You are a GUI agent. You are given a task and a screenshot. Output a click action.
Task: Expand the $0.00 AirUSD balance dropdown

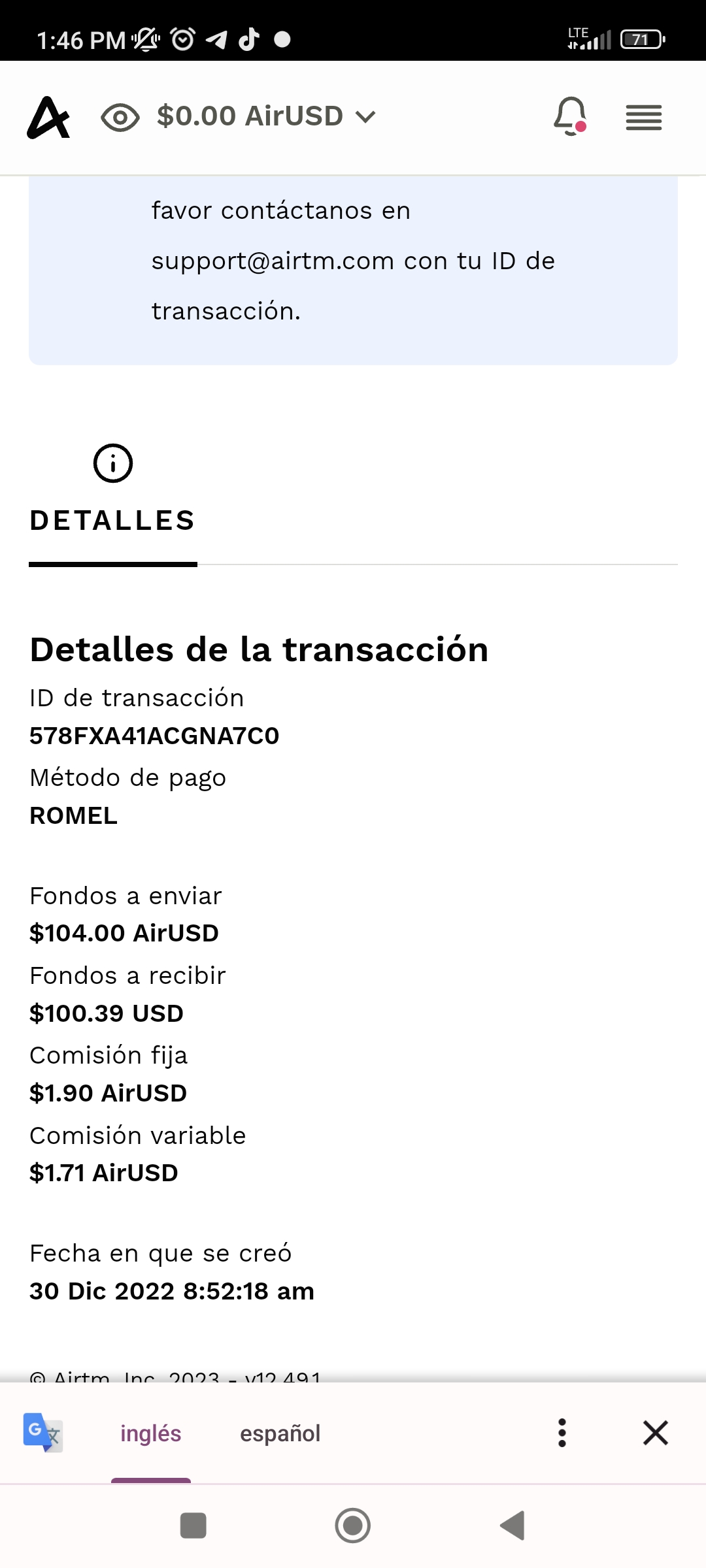pos(267,116)
